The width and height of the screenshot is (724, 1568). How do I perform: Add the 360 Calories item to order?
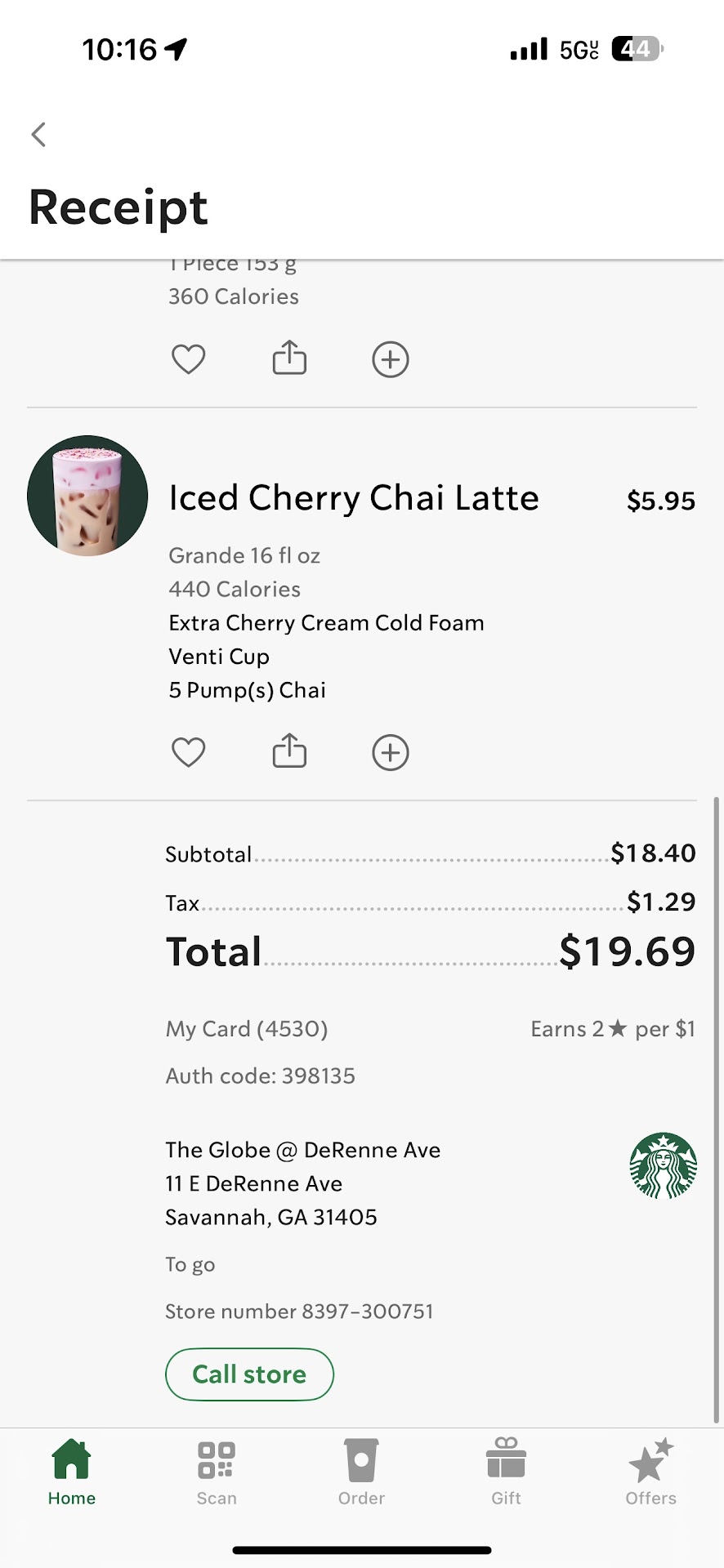391,359
